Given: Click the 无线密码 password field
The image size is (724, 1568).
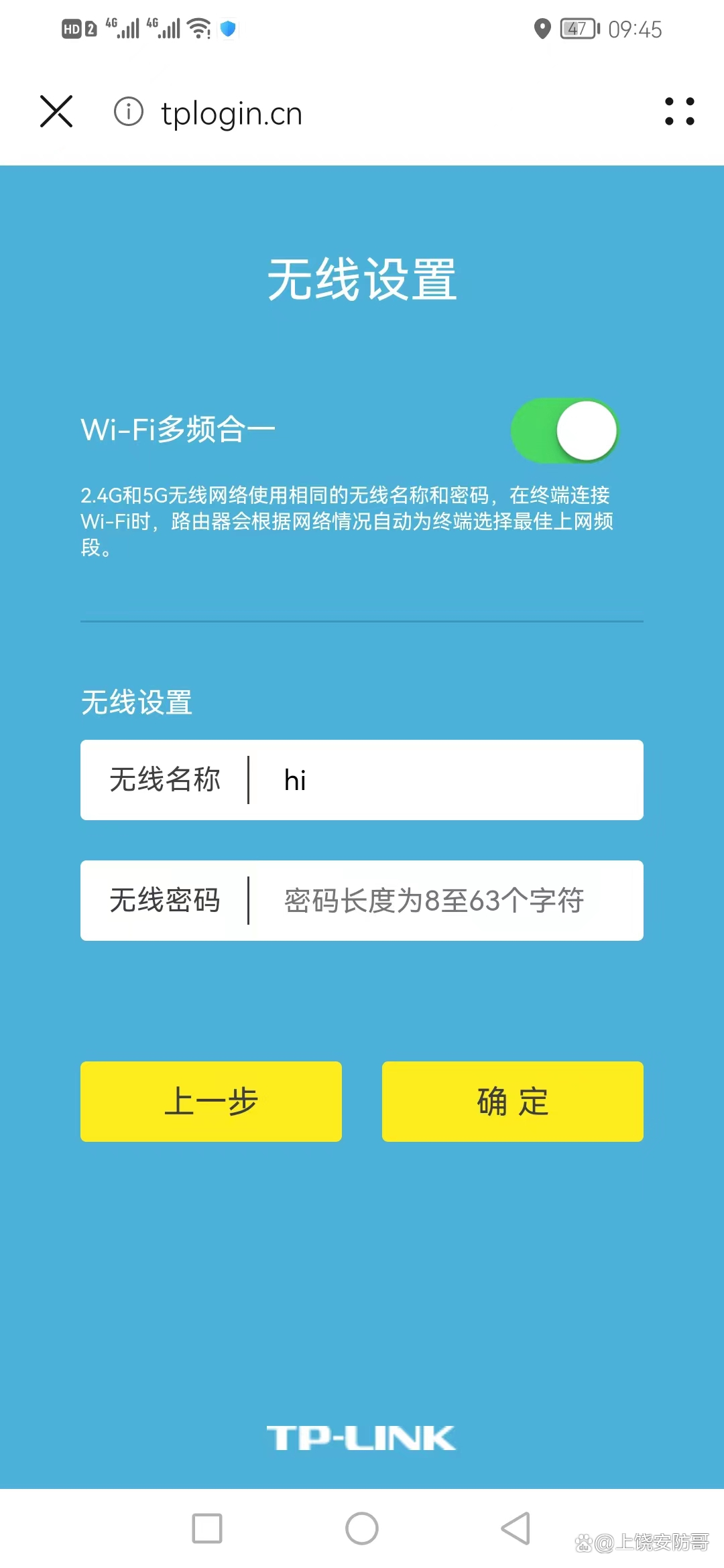Looking at the screenshot, I should [x=442, y=900].
